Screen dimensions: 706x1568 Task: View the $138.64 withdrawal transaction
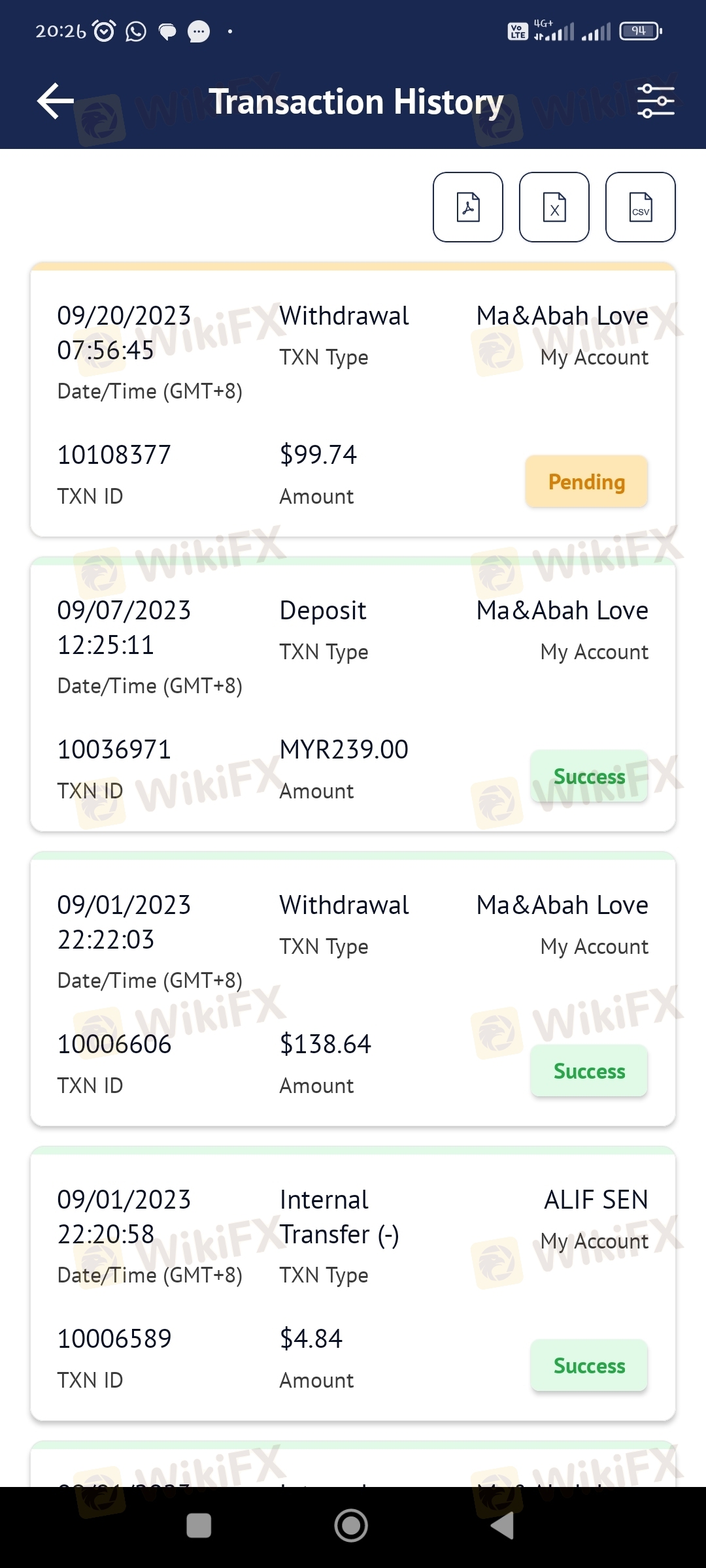(353, 989)
